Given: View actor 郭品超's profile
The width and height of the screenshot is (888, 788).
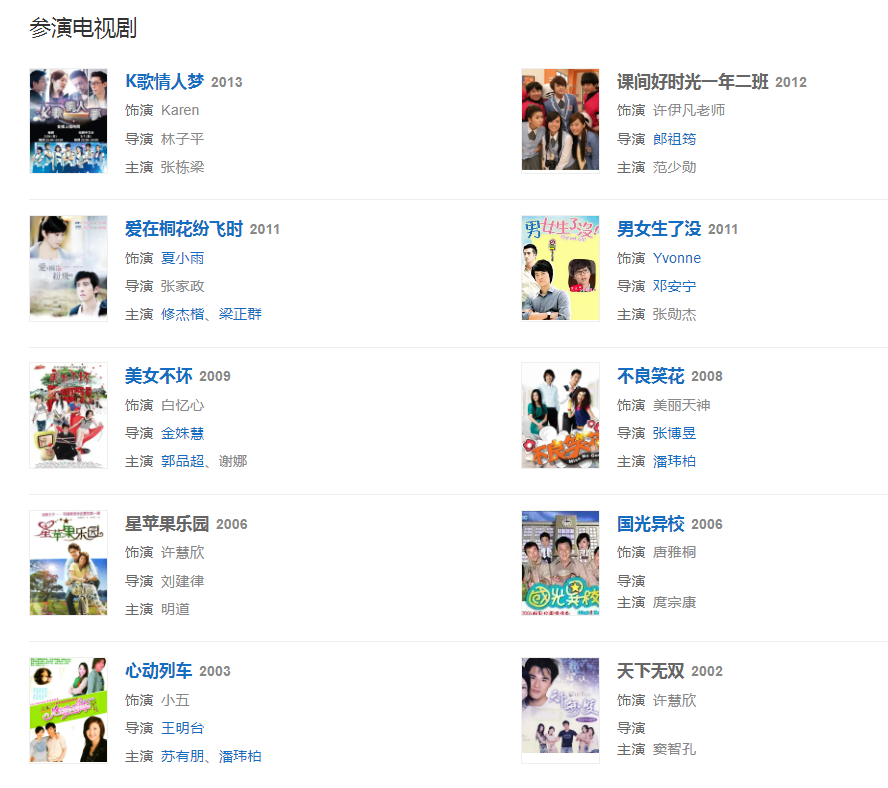Looking at the screenshot, I should [182, 461].
